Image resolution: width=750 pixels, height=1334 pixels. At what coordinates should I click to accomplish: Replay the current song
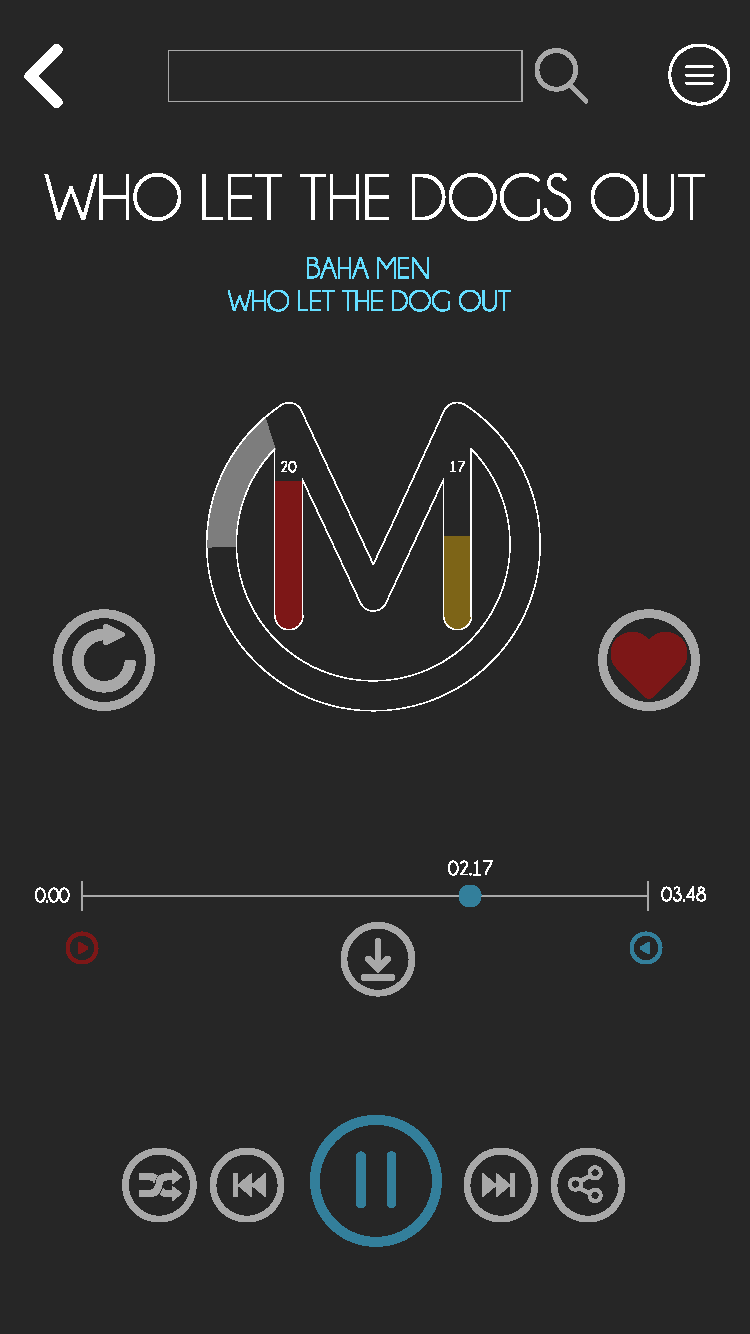pos(104,660)
